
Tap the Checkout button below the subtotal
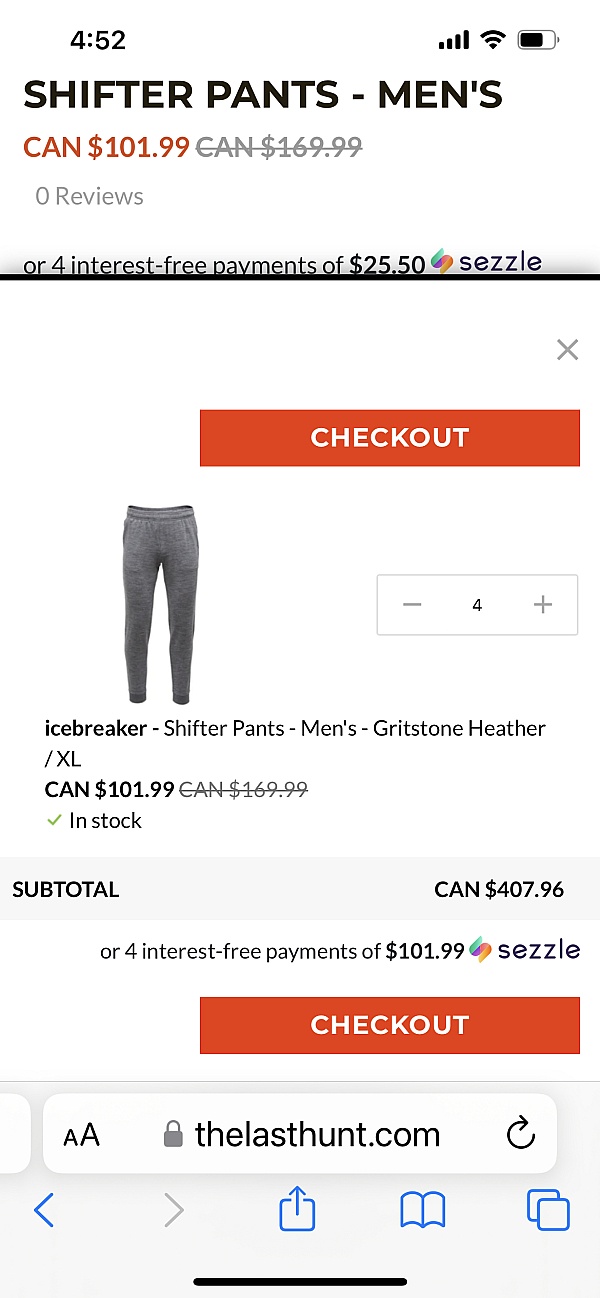pyautogui.click(x=389, y=1025)
